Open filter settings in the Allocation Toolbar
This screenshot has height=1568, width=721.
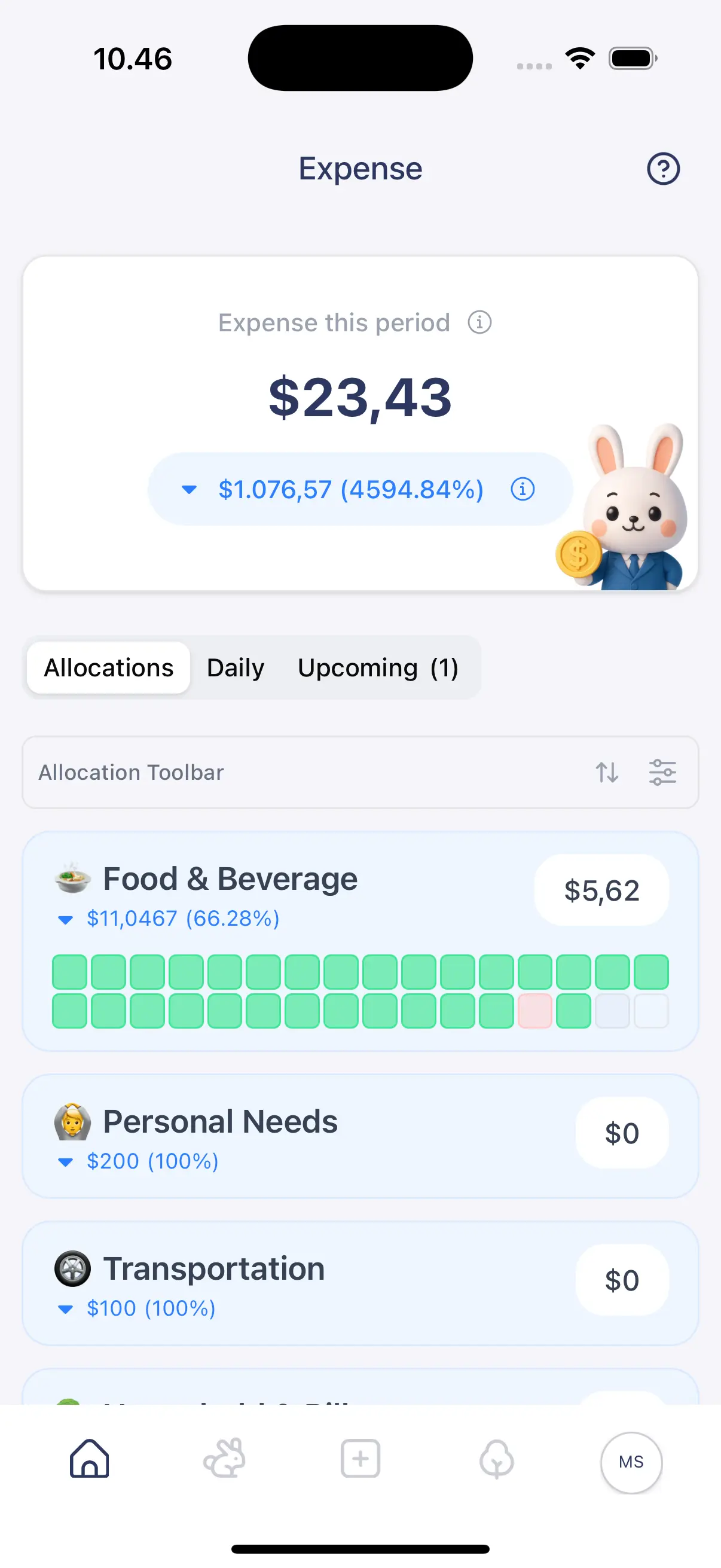pos(663,773)
